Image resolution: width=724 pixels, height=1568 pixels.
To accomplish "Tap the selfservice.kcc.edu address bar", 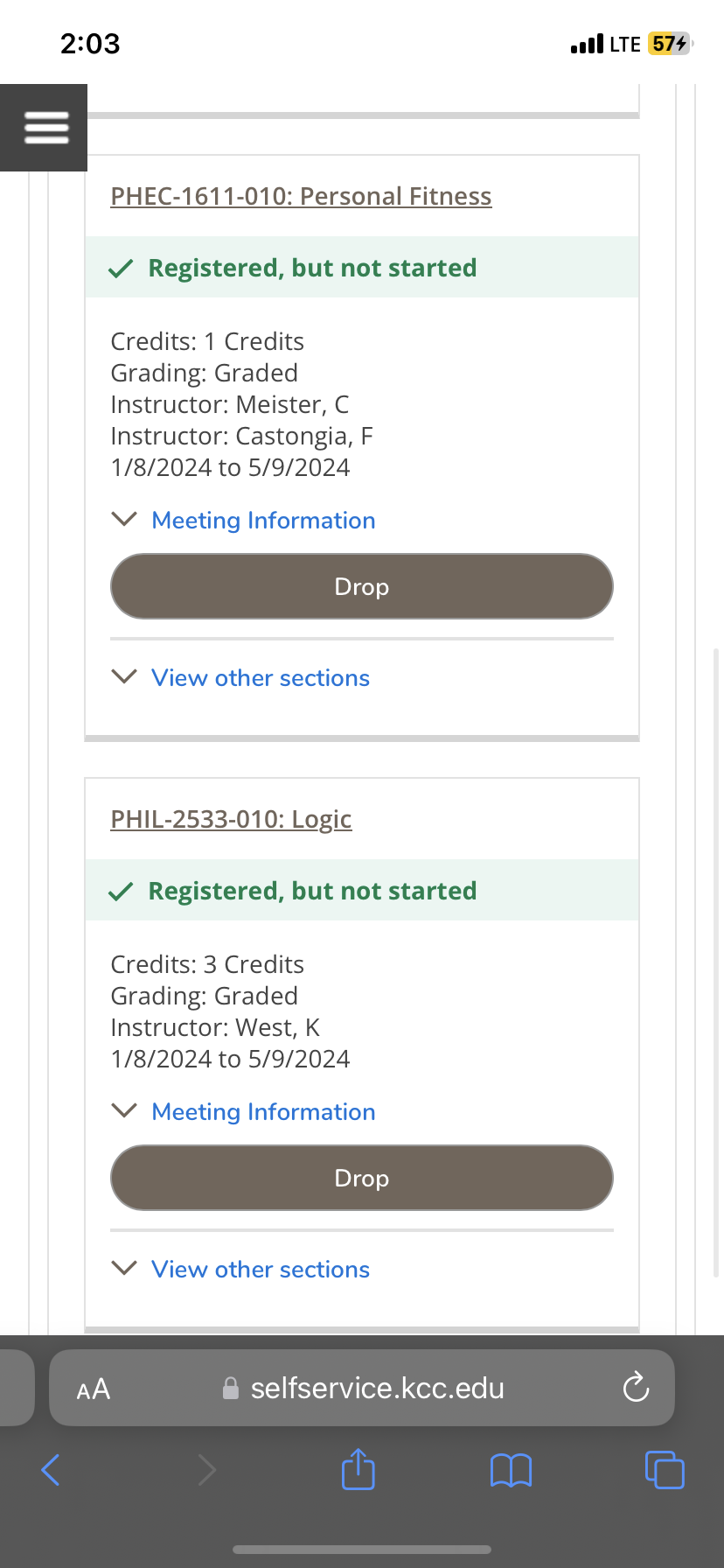I will [x=362, y=1388].
